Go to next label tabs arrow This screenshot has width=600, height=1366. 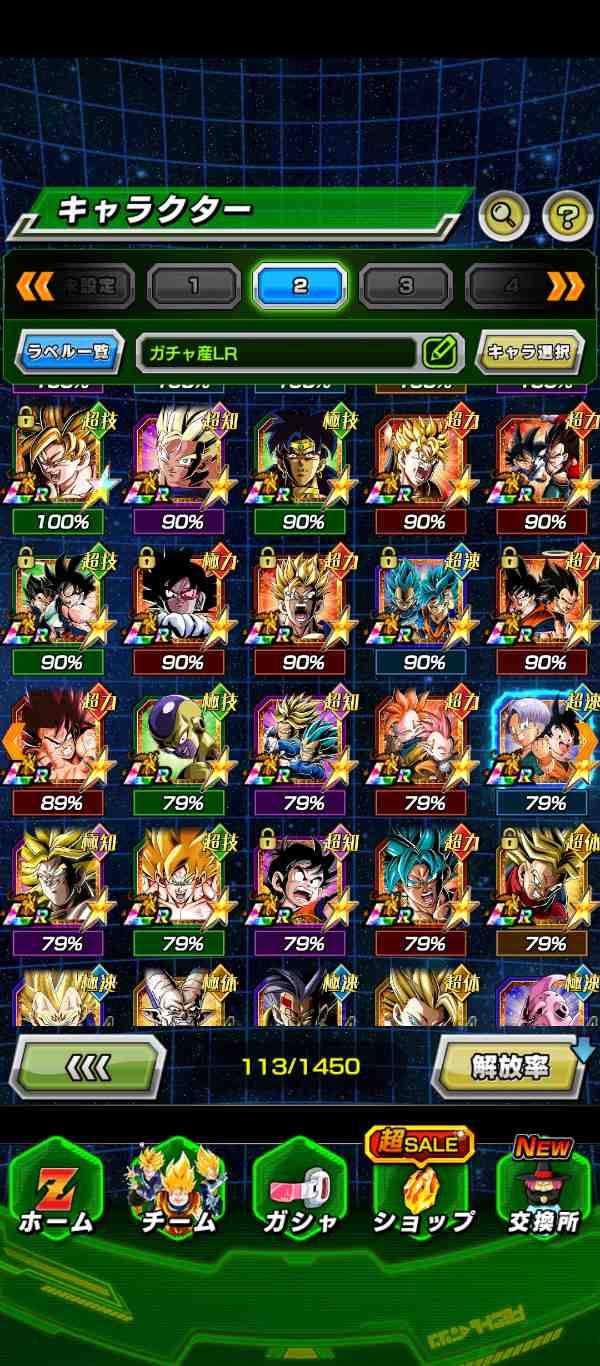(x=565, y=287)
